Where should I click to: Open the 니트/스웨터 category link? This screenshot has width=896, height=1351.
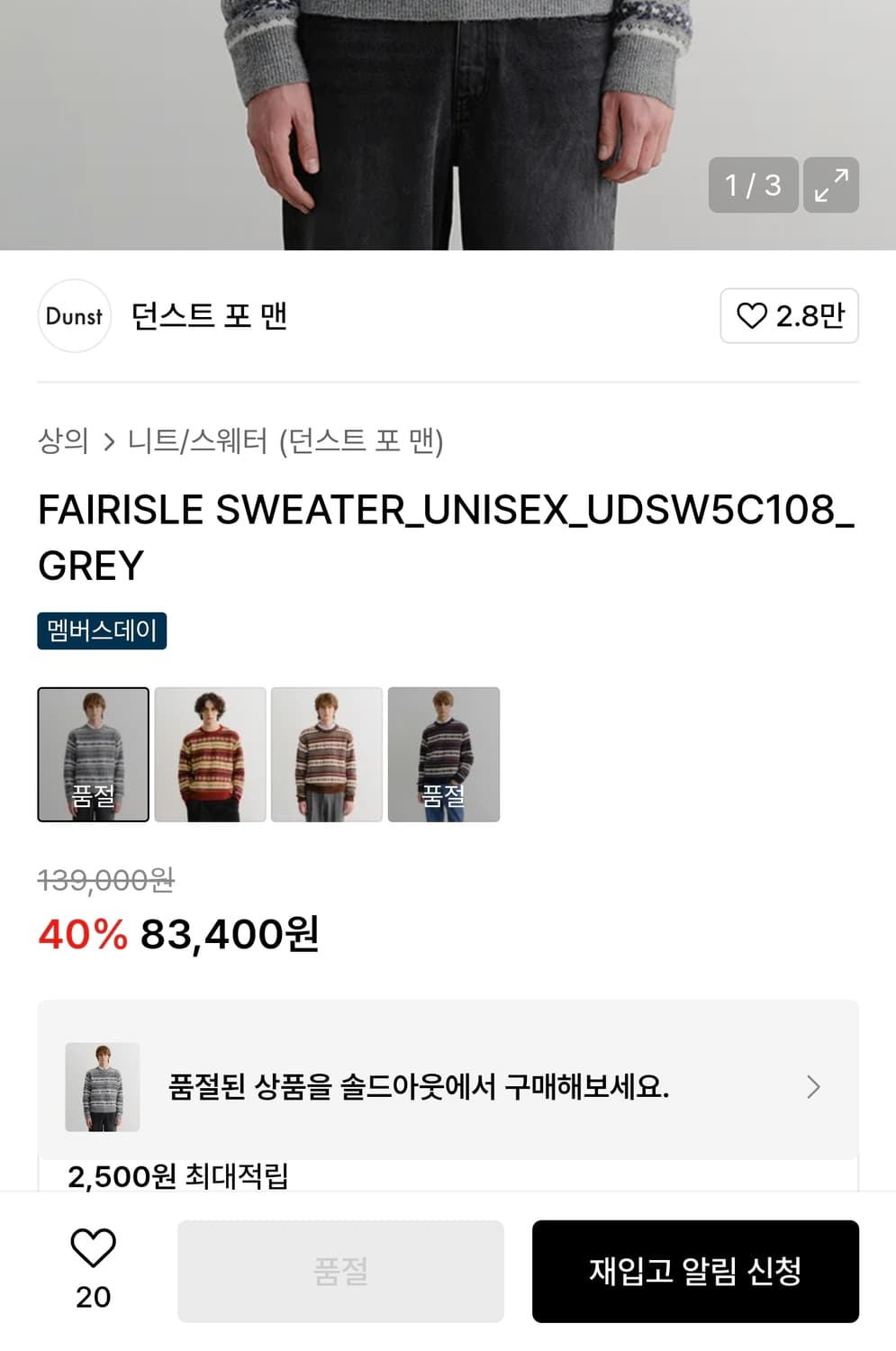tap(203, 442)
